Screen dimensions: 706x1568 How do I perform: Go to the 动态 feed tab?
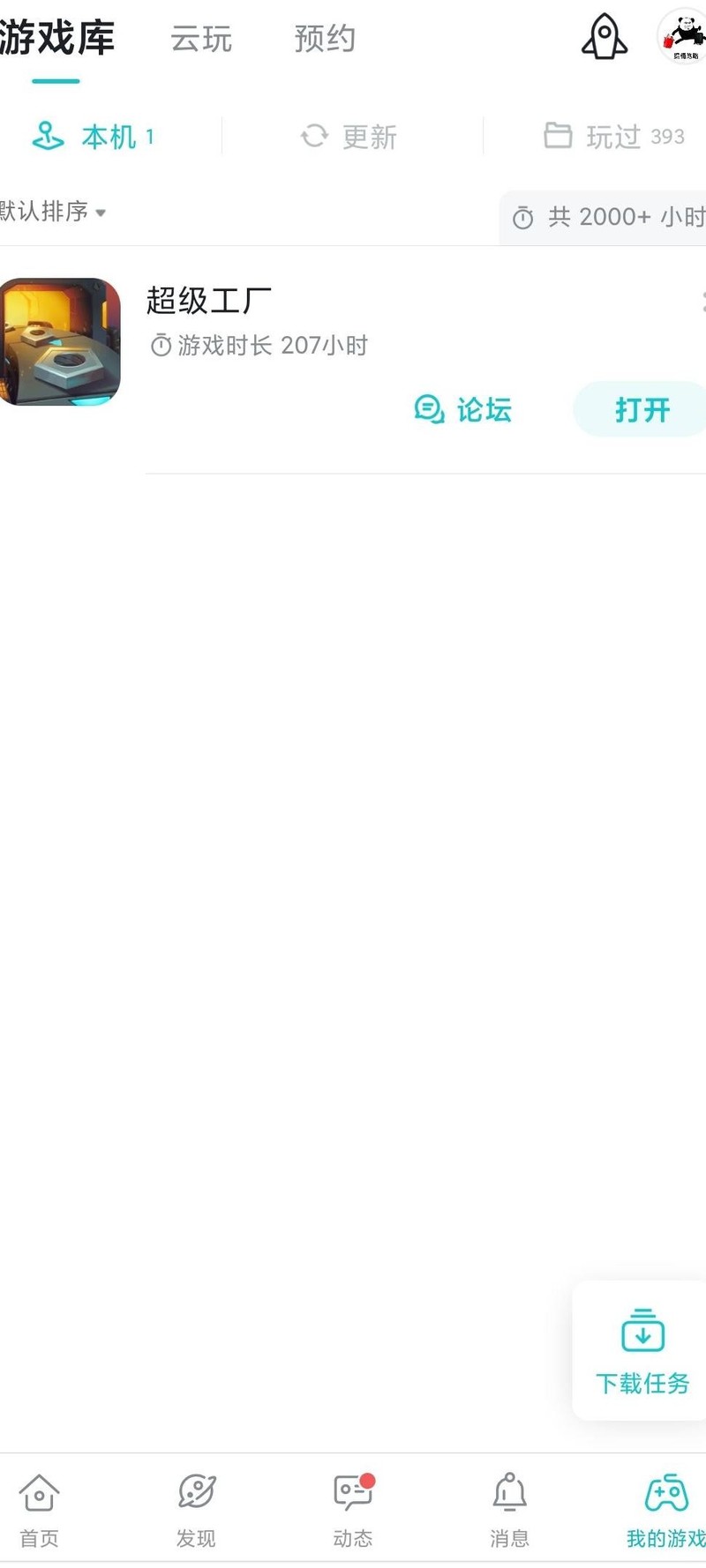[353, 1511]
